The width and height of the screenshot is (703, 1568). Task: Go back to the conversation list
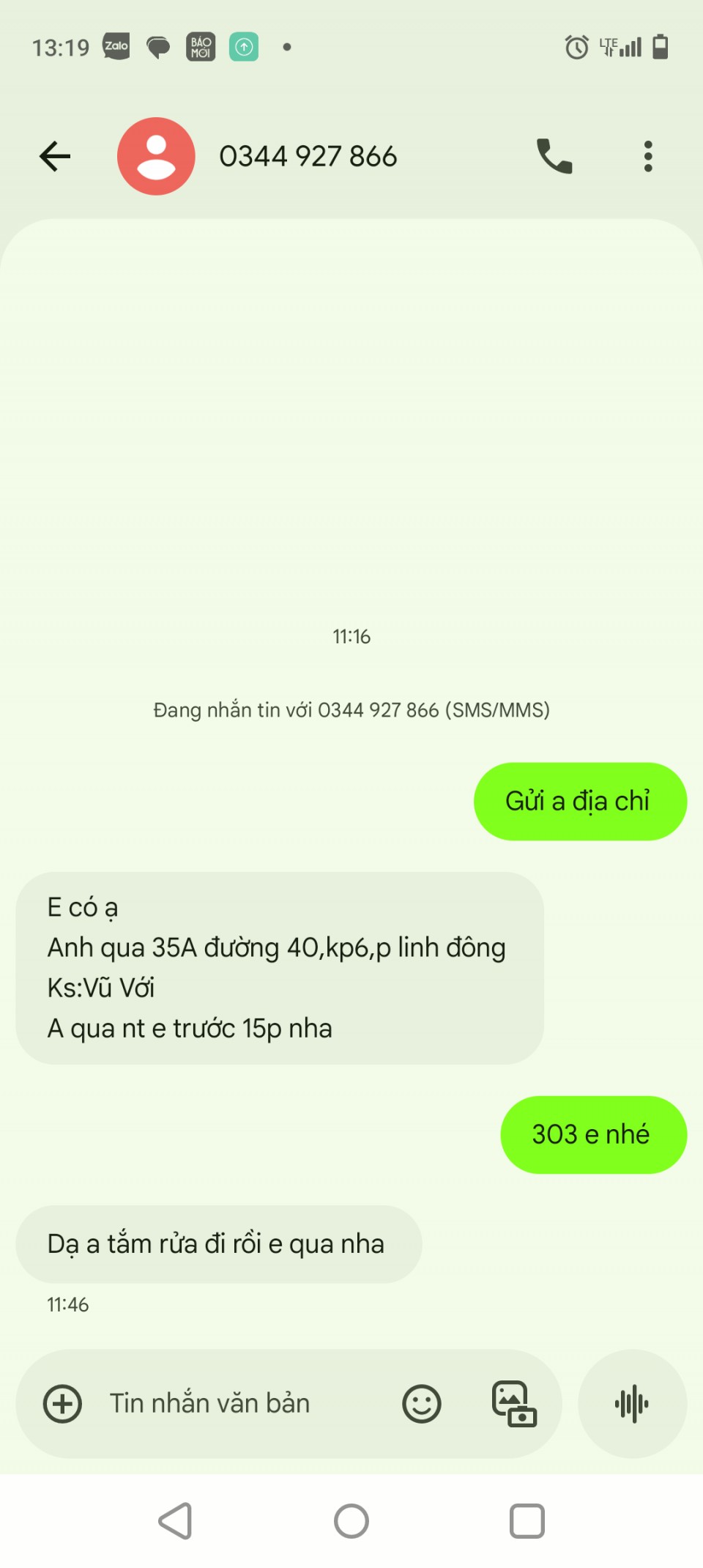55,156
